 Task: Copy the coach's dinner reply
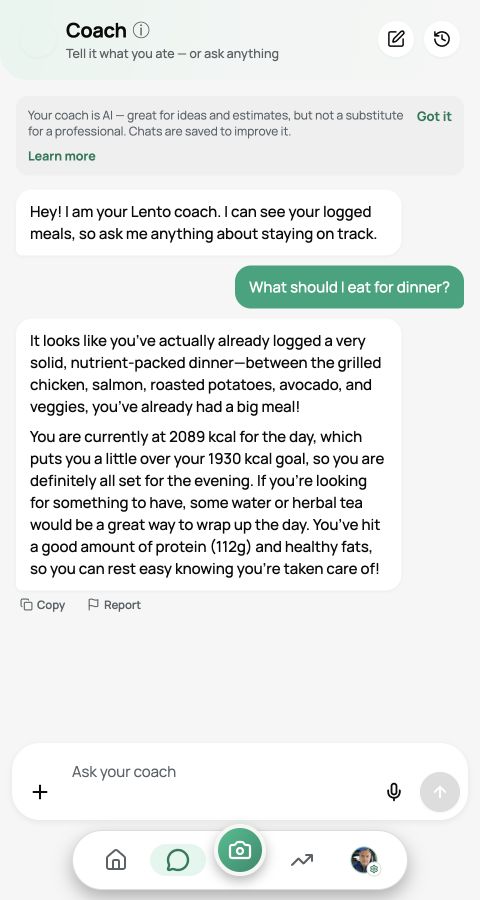tap(43, 605)
